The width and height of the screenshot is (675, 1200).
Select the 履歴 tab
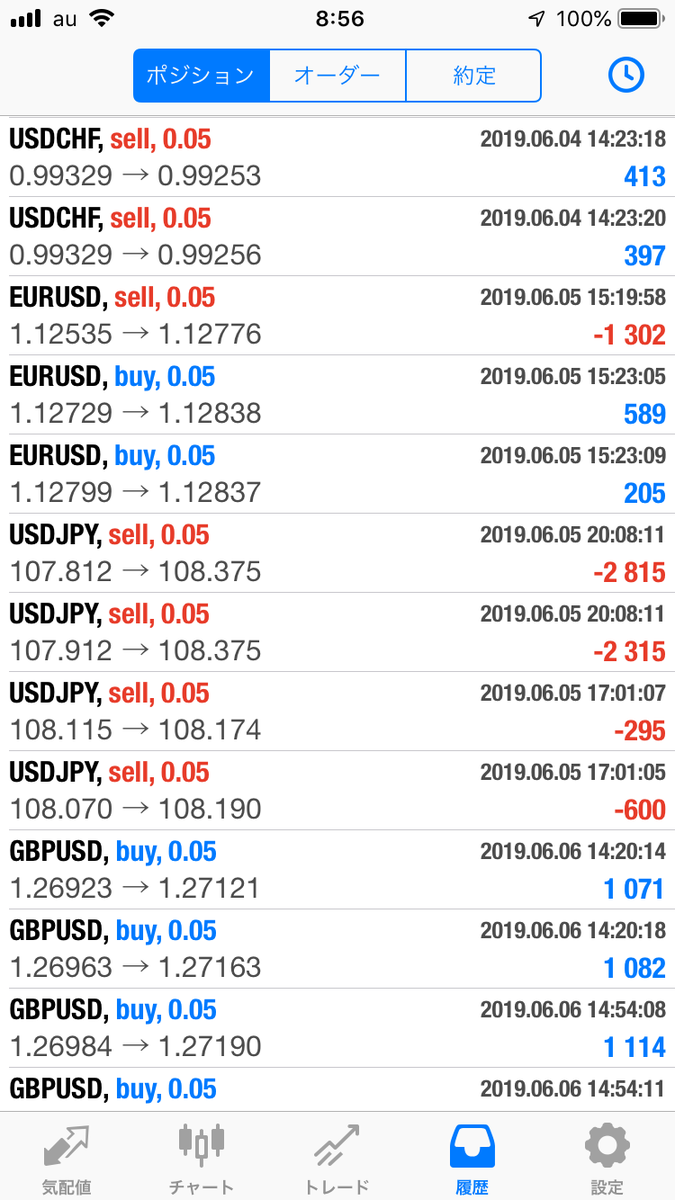pyautogui.click(x=472, y=1158)
